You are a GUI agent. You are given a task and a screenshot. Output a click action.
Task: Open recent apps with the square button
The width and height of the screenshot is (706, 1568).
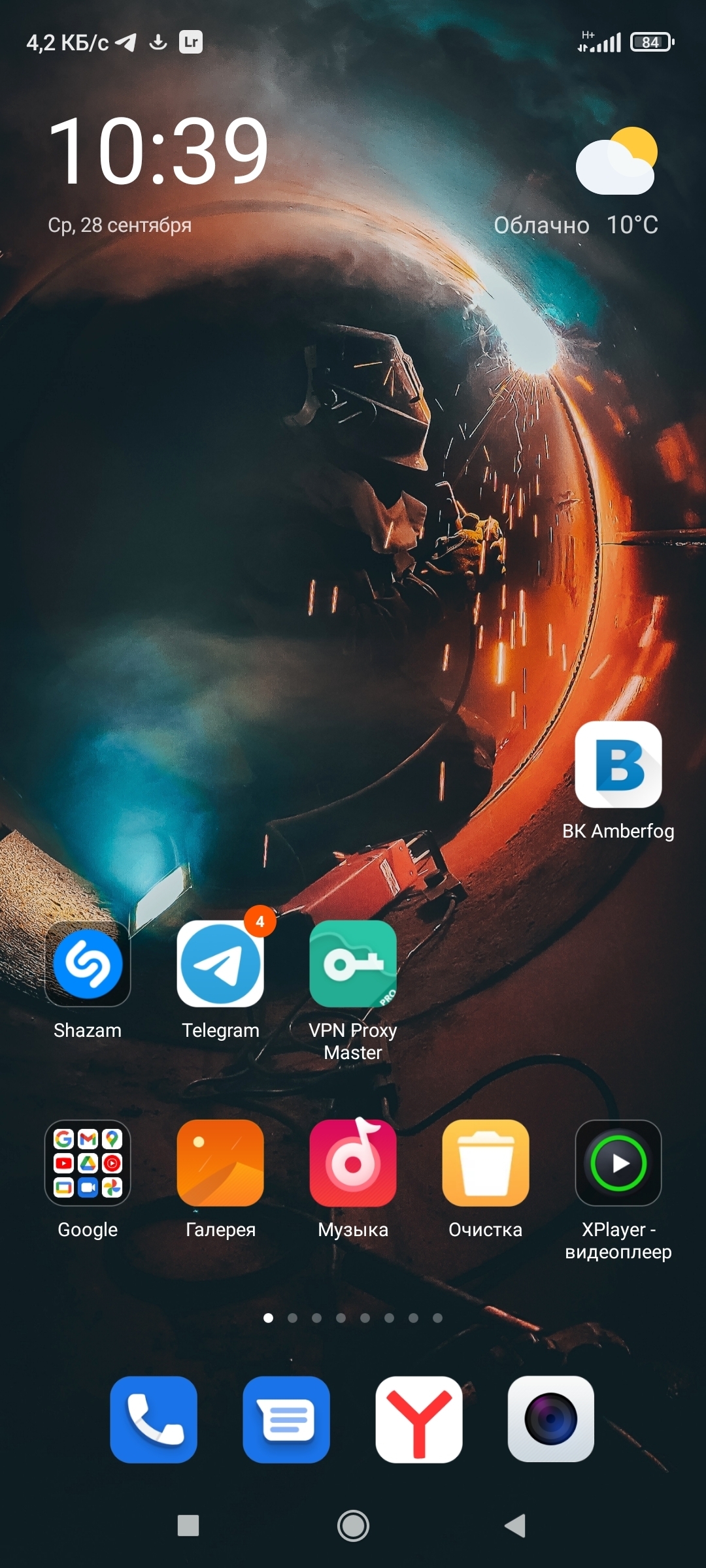[188, 1526]
